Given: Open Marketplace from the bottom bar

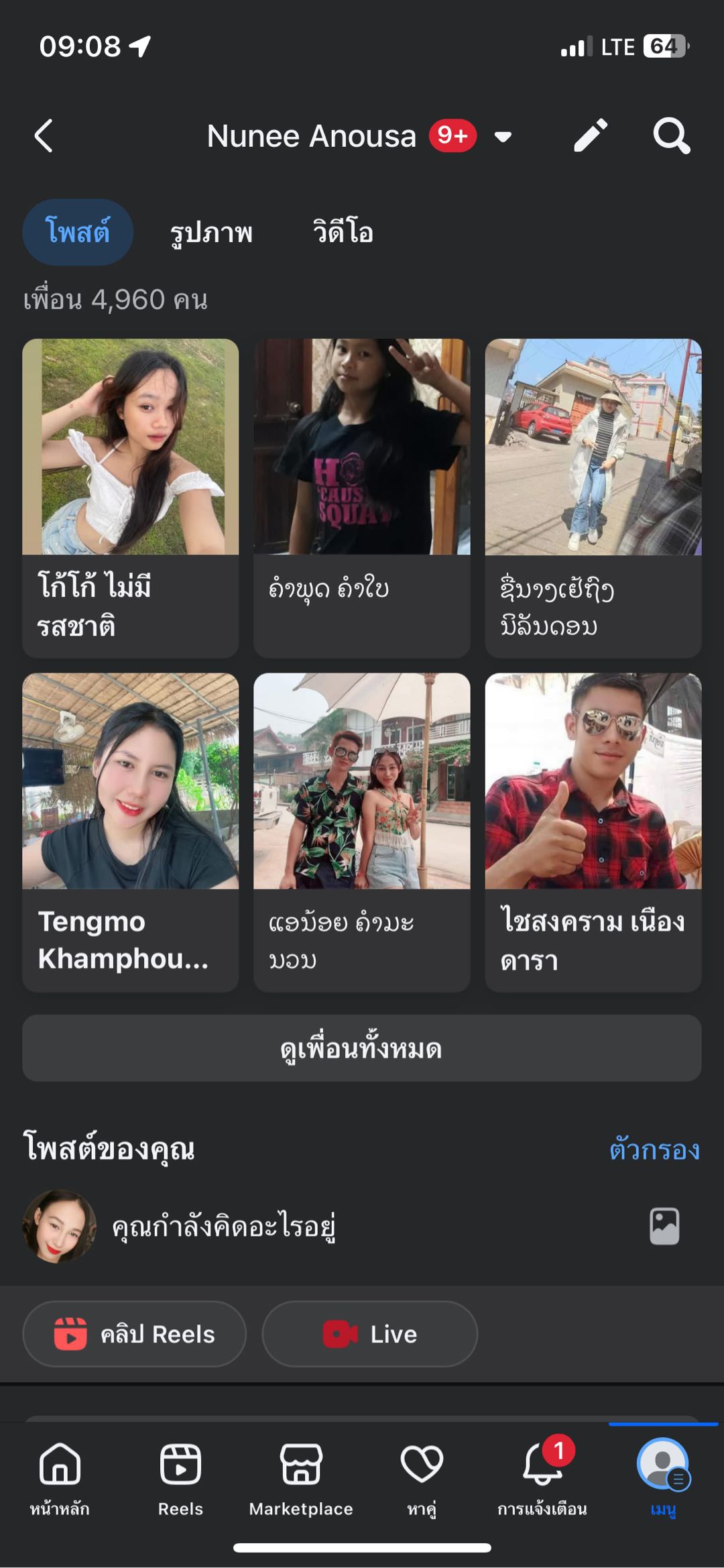Looking at the screenshot, I should 301,1479.
